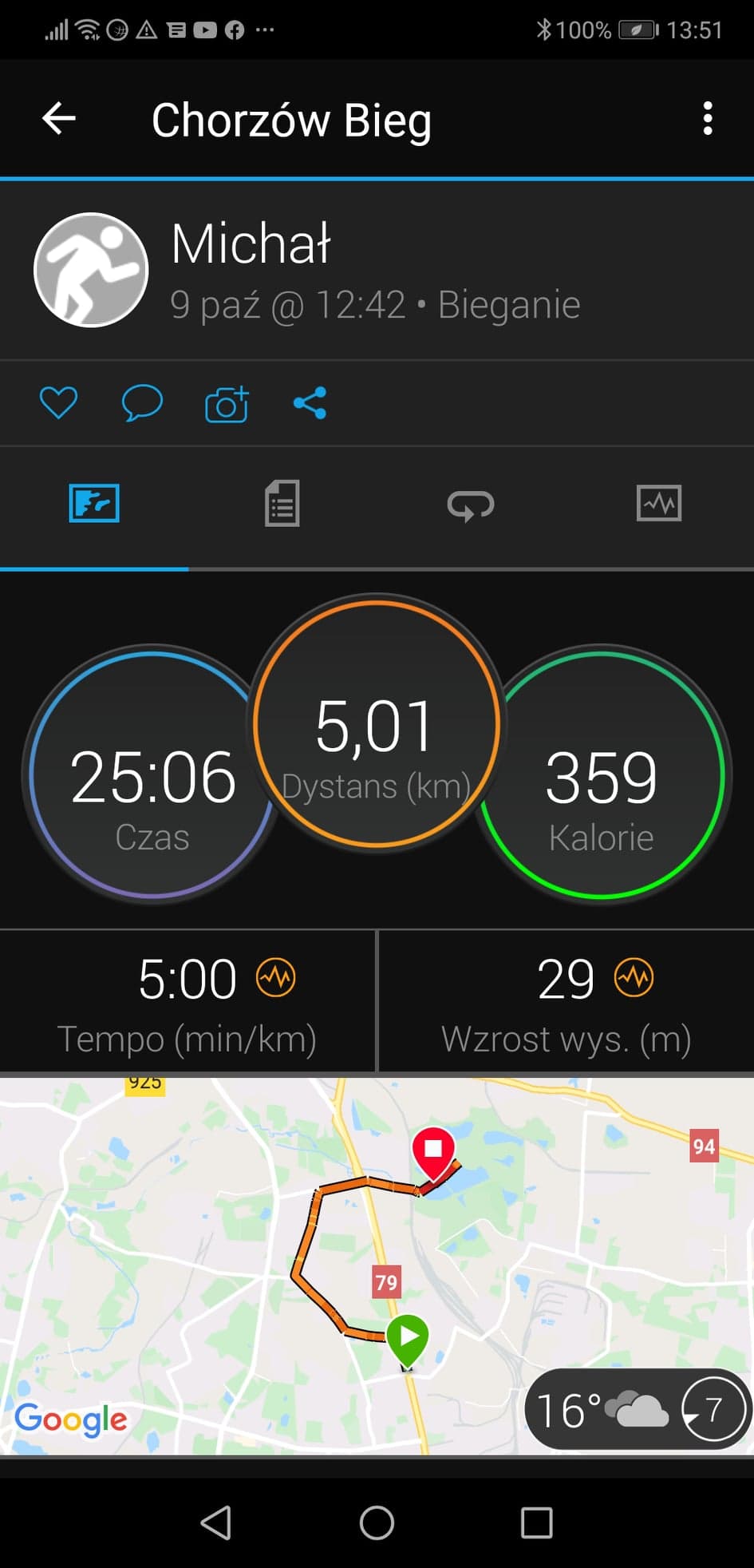Like this activity with the heart
Screen dimensions: 754x1568
(x=58, y=402)
